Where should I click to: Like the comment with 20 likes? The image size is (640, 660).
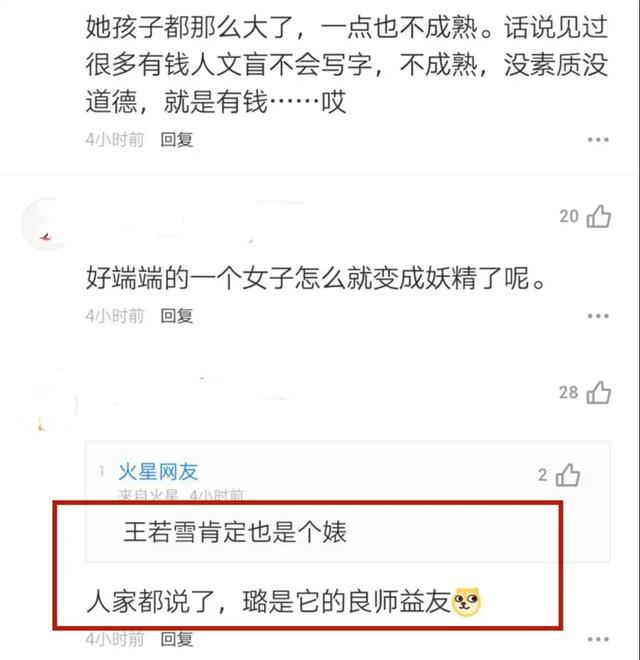(599, 217)
